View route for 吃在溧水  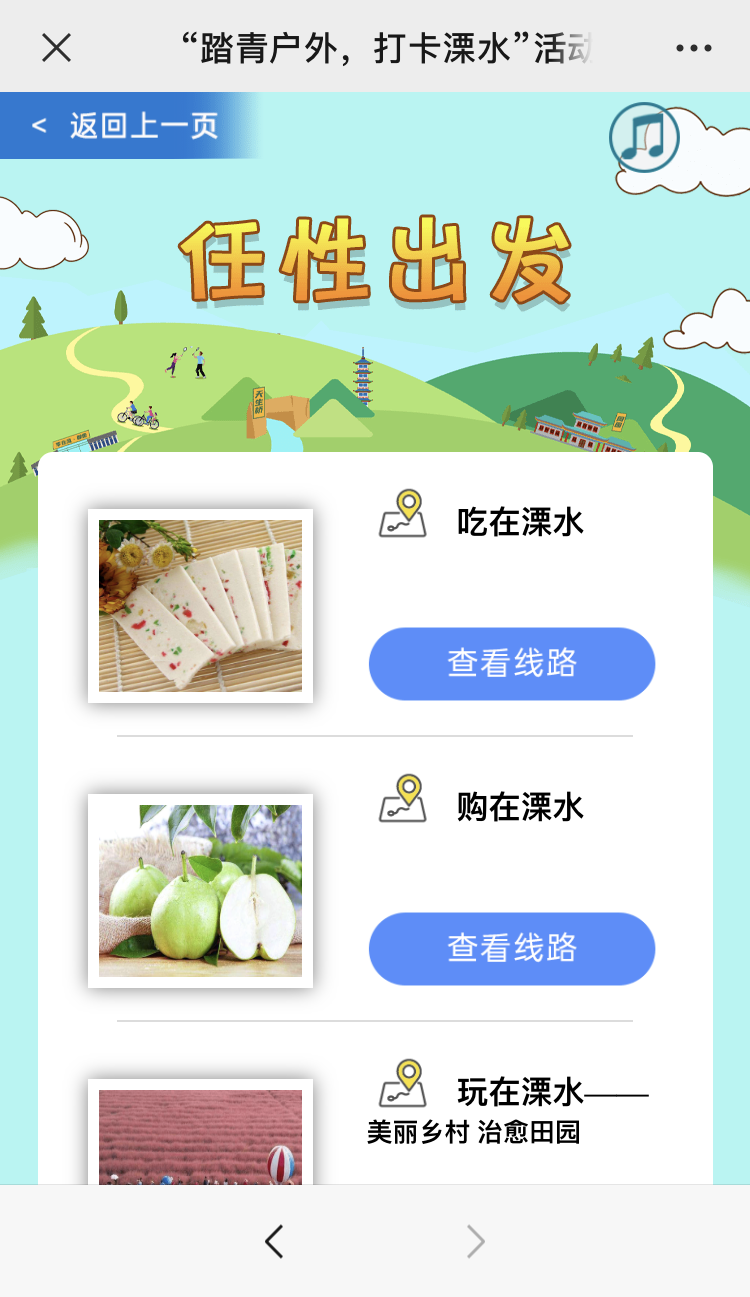511,664
